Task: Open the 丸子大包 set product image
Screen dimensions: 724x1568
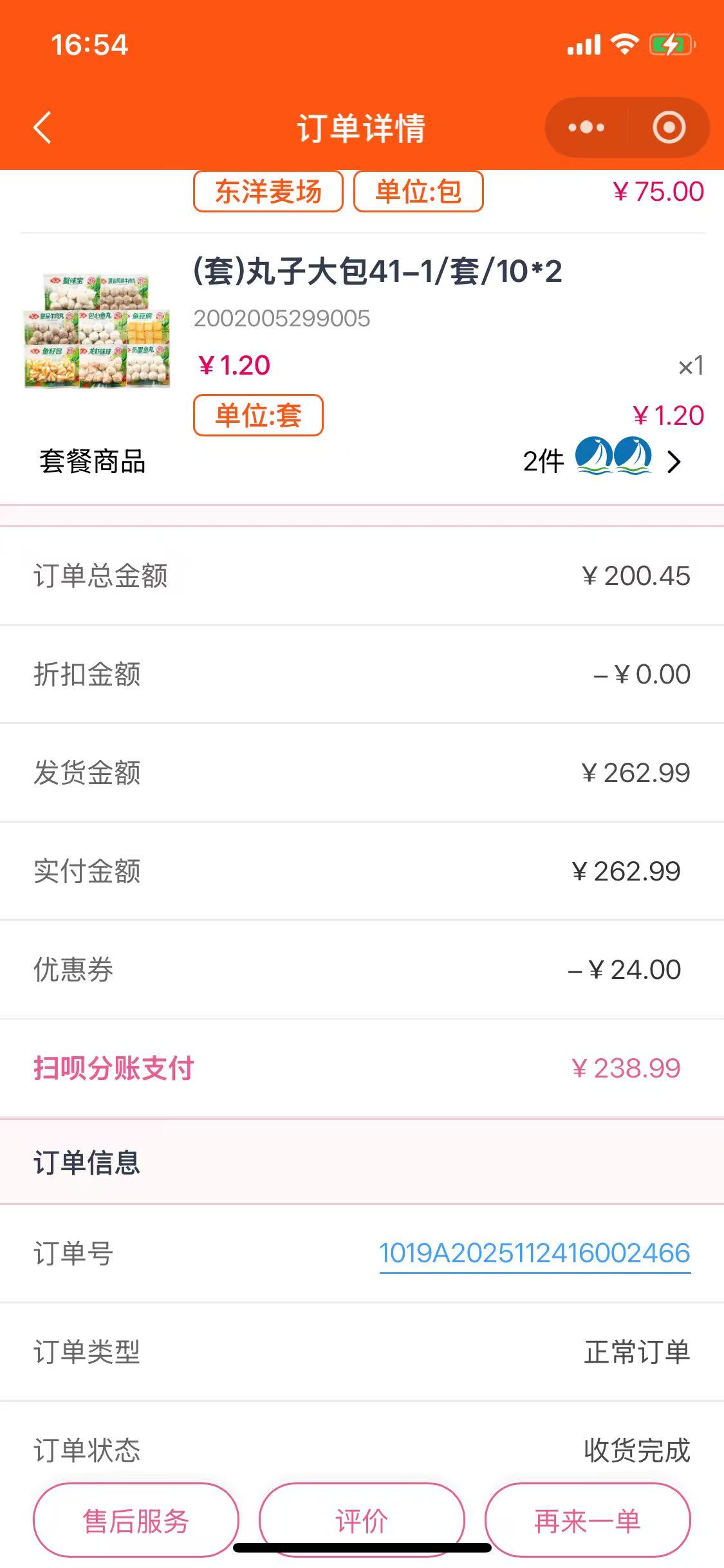Action: tap(97, 331)
